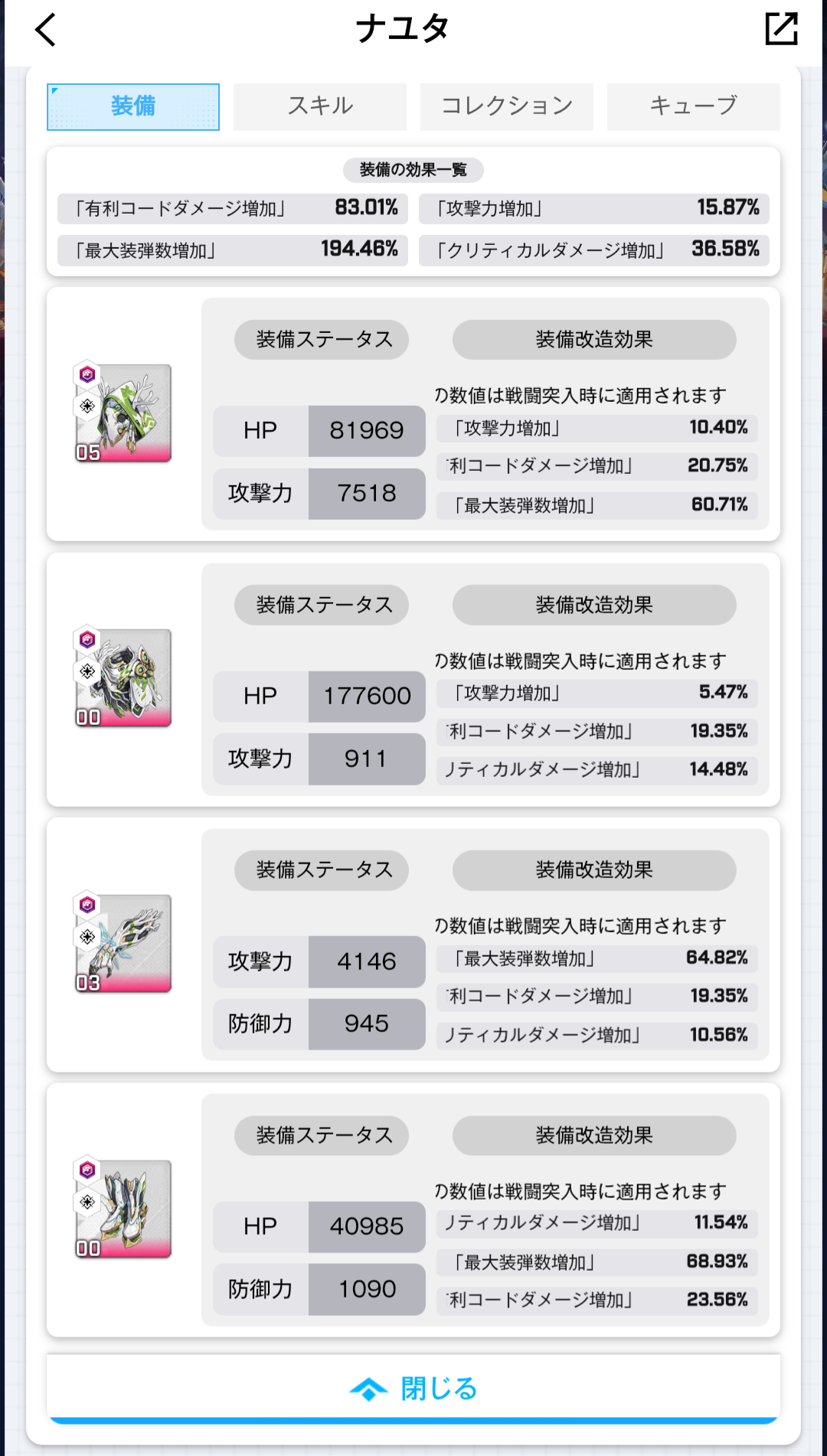The height and width of the screenshot is (1456, 827).
Task: Switch to the キューブ tab
Action: click(694, 106)
